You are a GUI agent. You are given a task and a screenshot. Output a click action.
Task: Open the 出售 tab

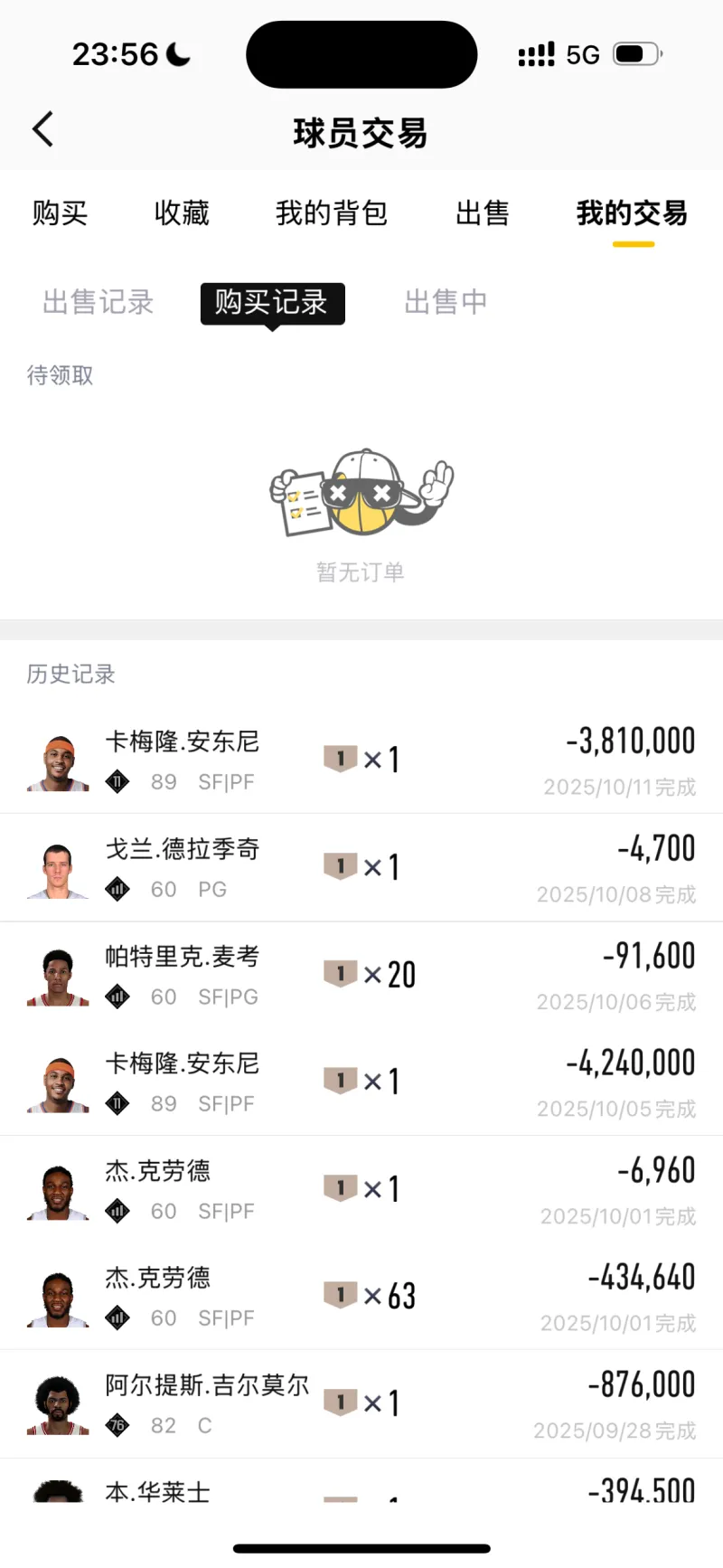(482, 213)
